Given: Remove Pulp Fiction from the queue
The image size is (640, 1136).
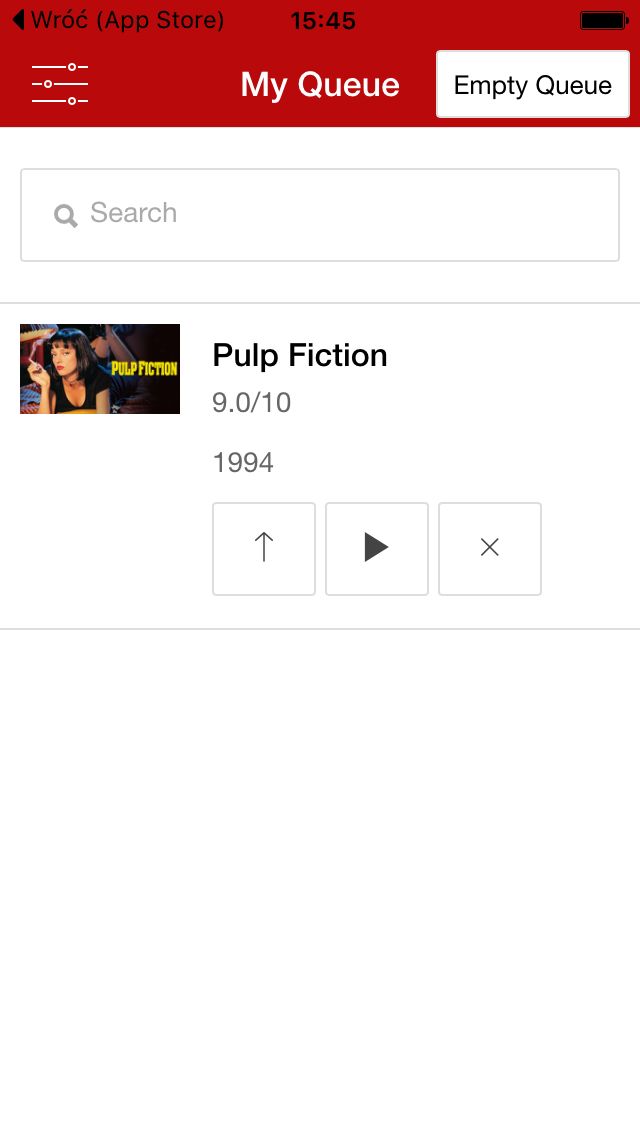Looking at the screenshot, I should click(490, 548).
